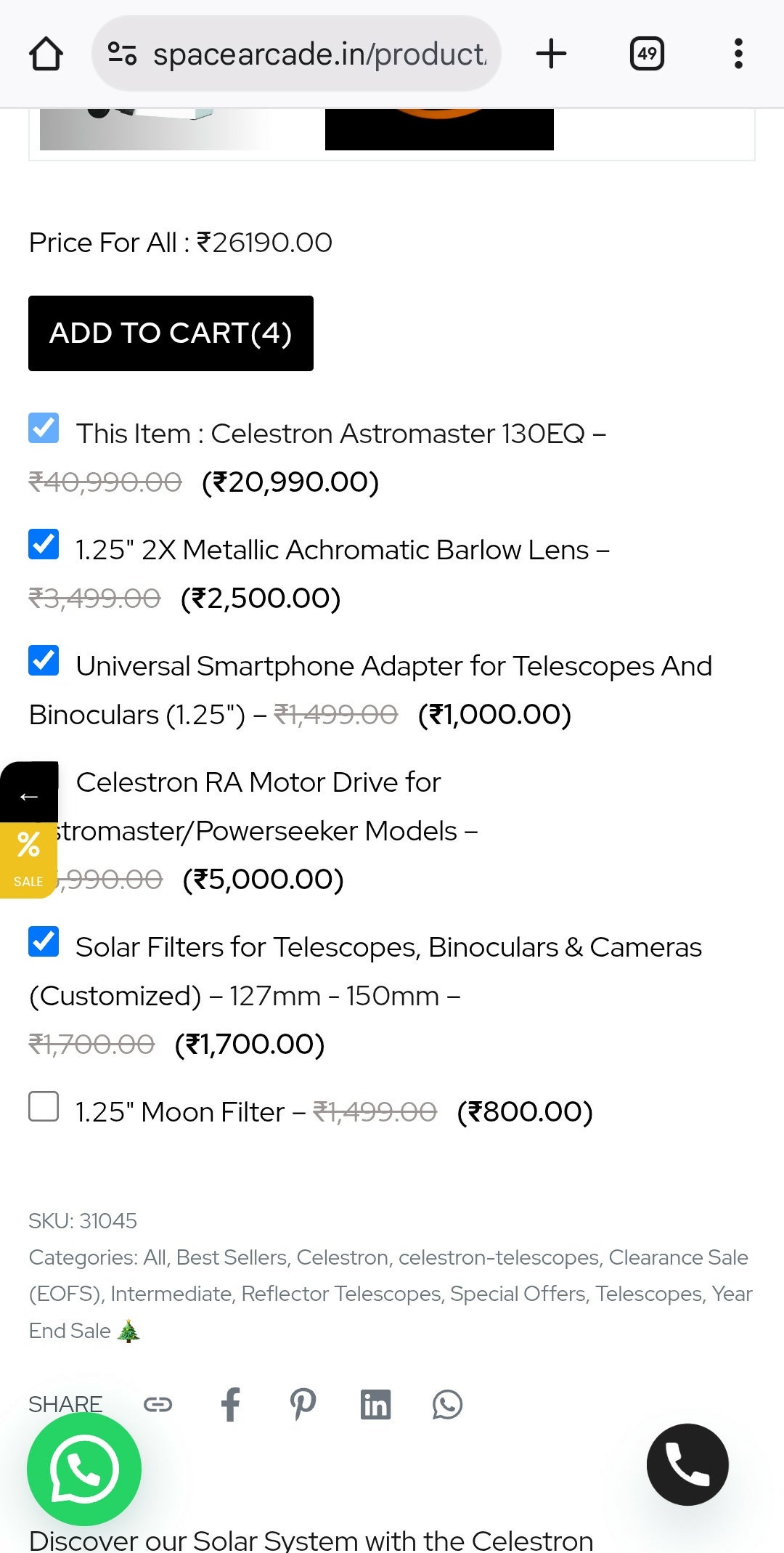784x1553 pixels.
Task: Share this product on Pinterest
Action: point(303,1404)
